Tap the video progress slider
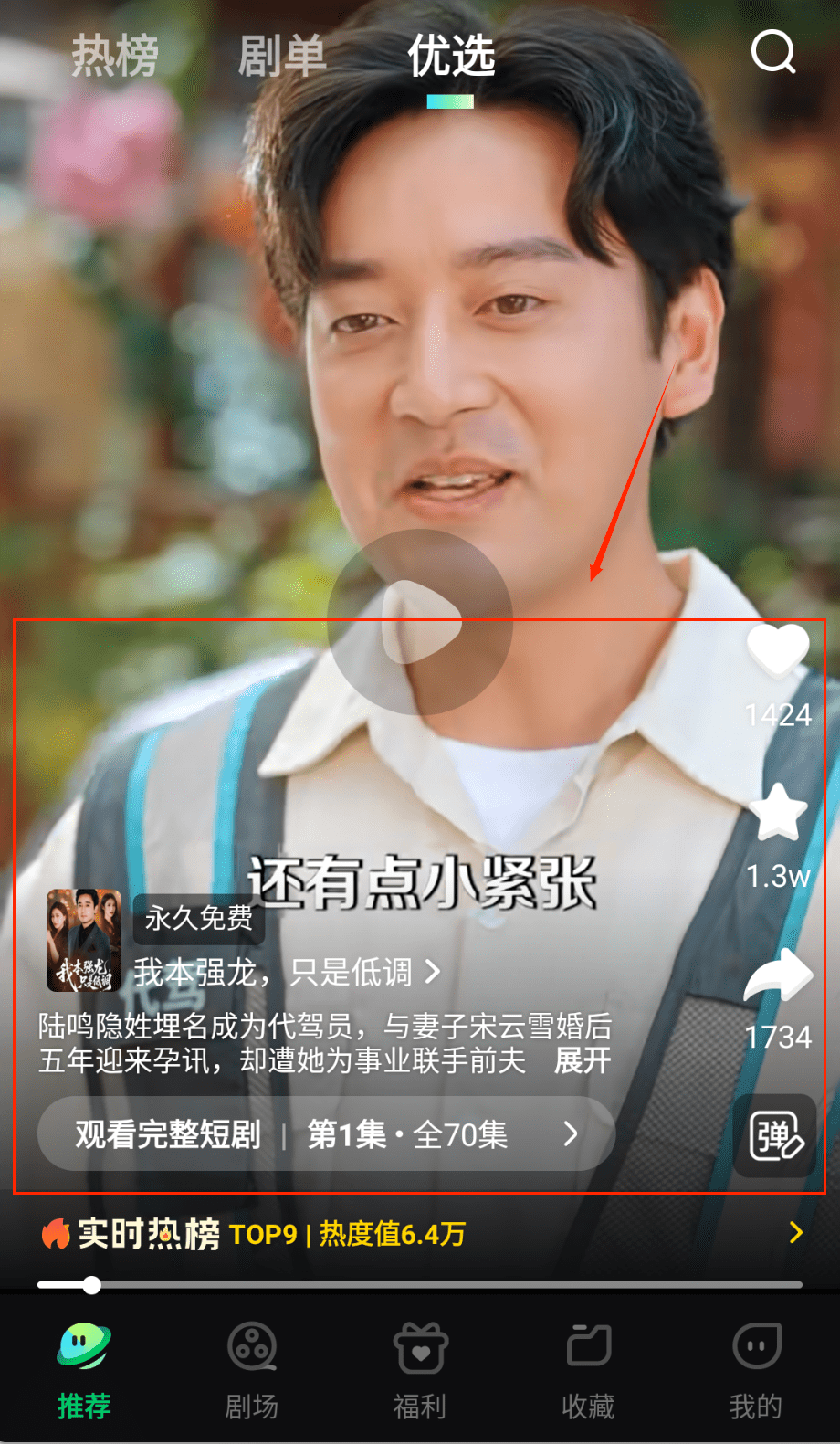The height and width of the screenshot is (1444, 840). coord(91,1285)
